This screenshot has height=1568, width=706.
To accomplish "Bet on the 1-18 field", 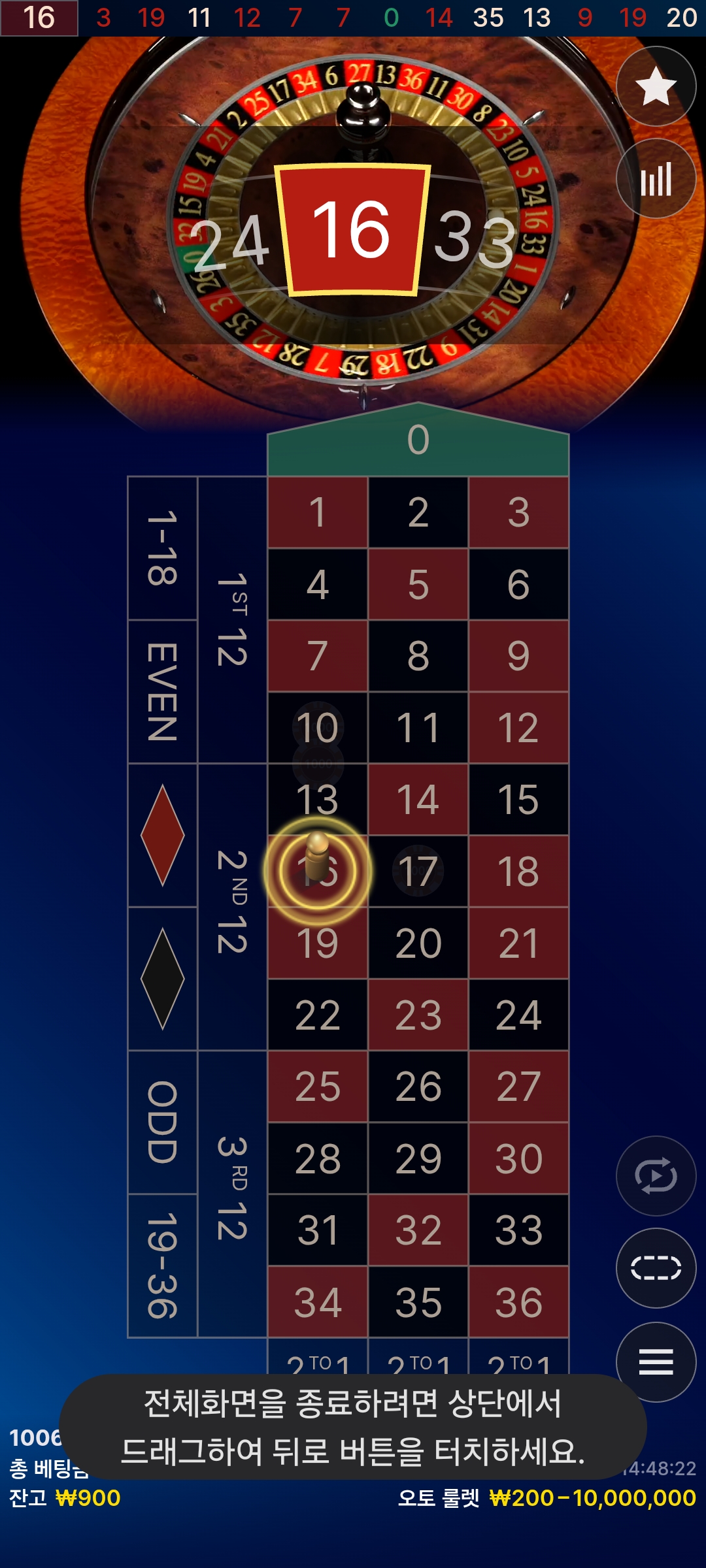I will point(162,549).
